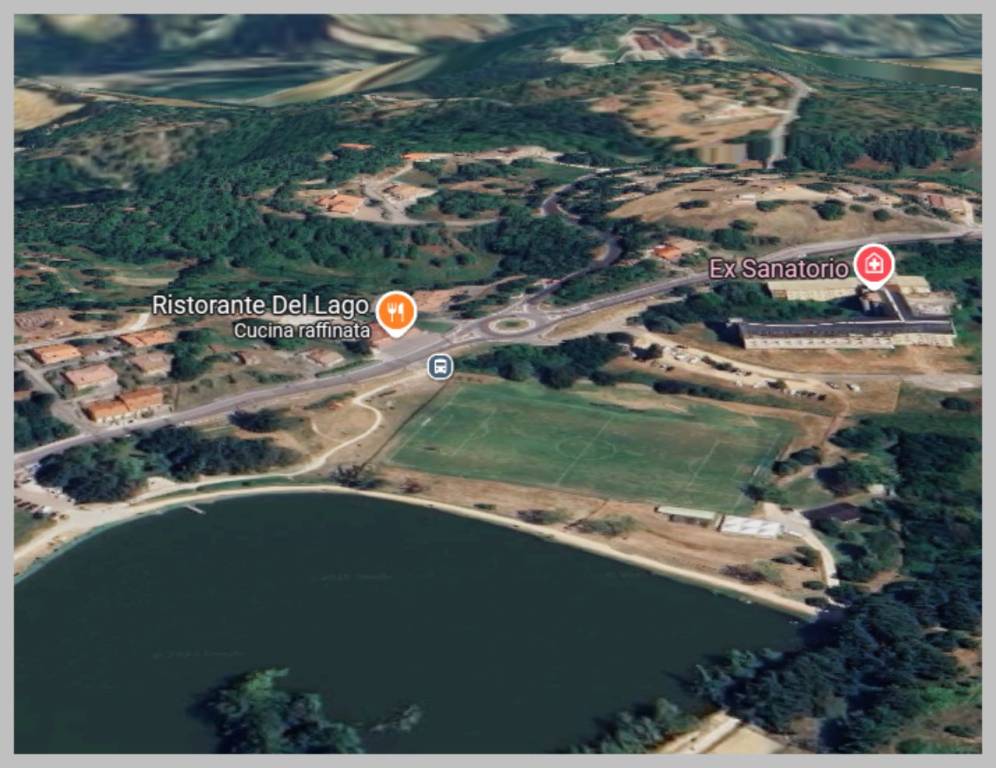This screenshot has width=996, height=768.
Task: Open the Ristorante Del Lago map pin
Action: click(x=396, y=312)
